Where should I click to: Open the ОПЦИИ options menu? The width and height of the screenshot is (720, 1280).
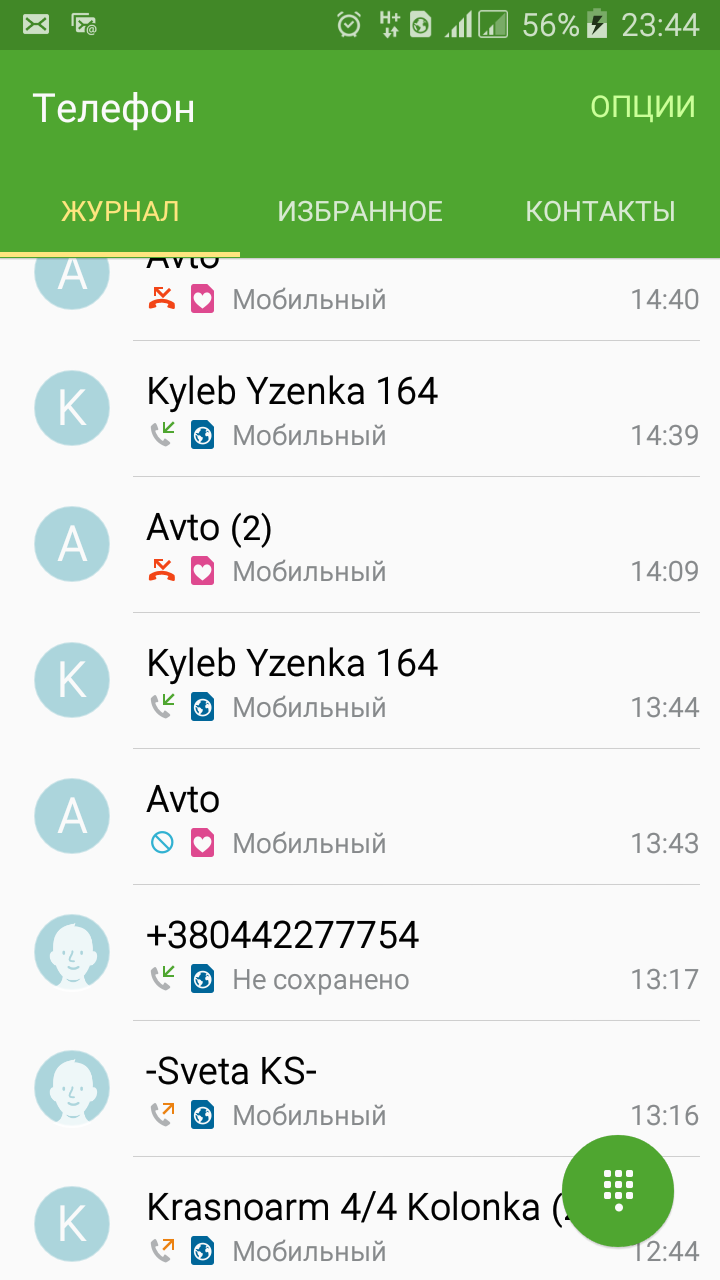pos(642,107)
